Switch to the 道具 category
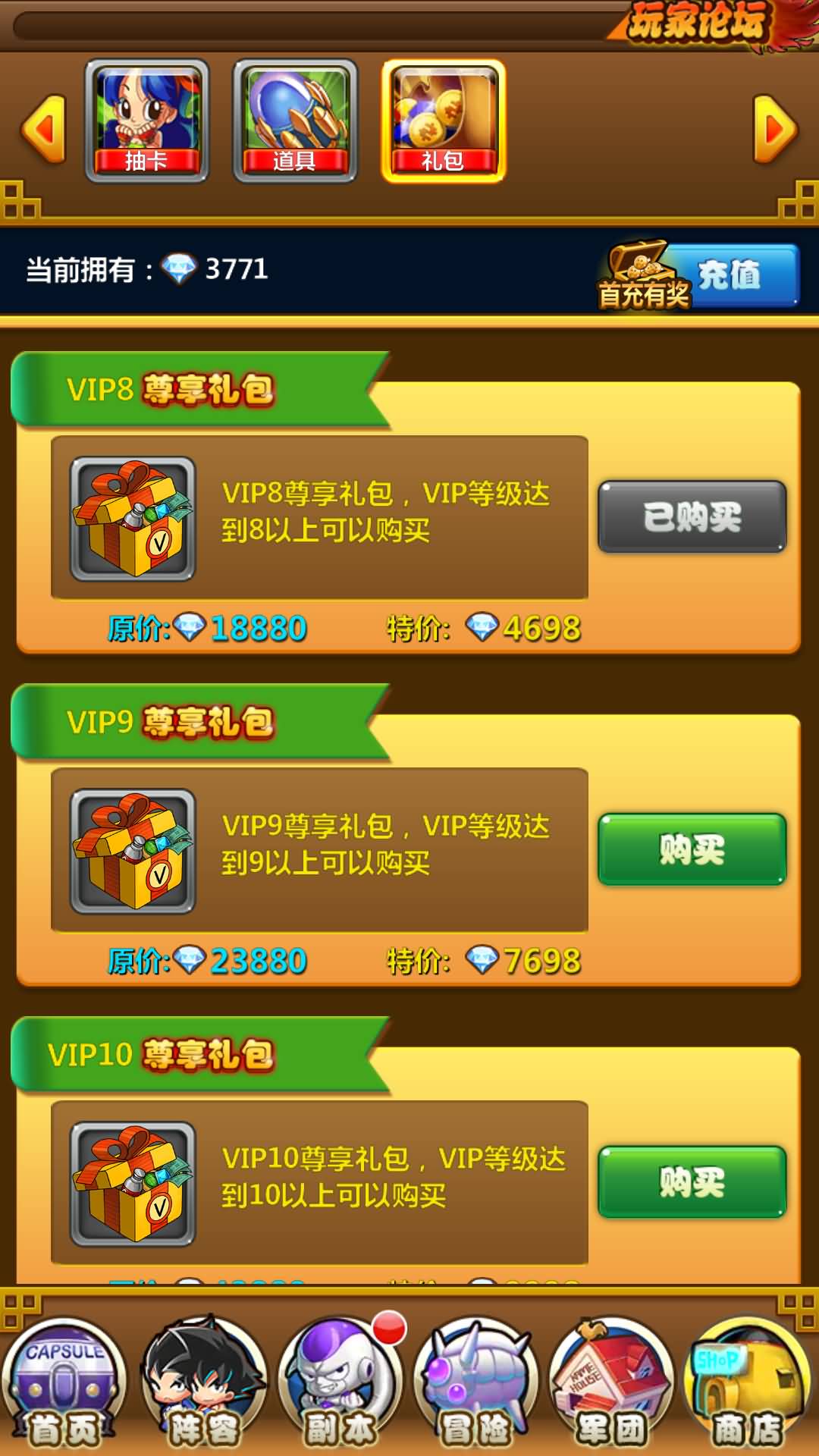The image size is (819, 1456). coord(294,121)
